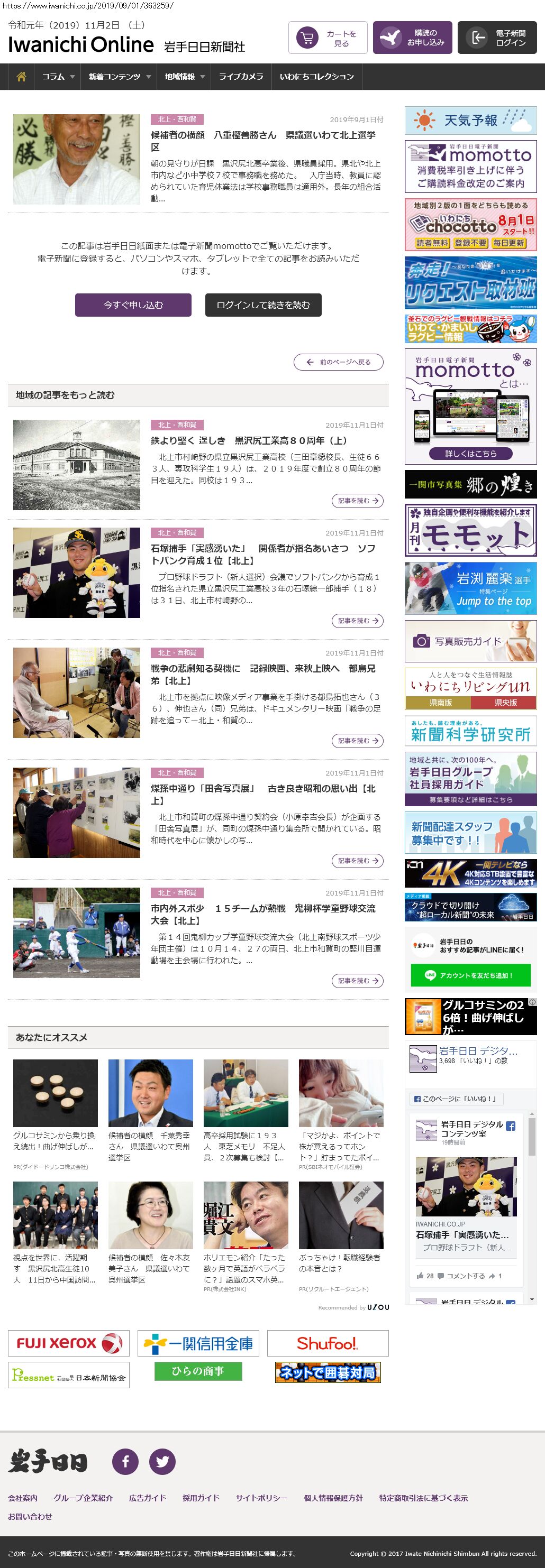The image size is (545, 1568).
Task: Expand the コラム menu
Action: tap(58, 77)
